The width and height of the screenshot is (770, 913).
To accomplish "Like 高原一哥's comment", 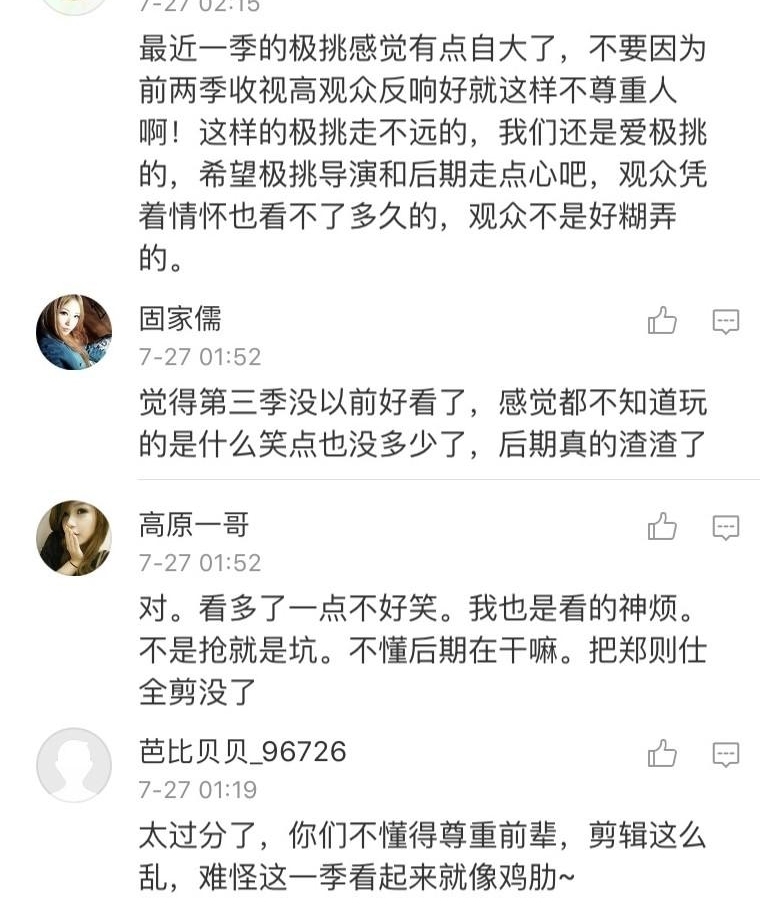I will pyautogui.click(x=662, y=527).
